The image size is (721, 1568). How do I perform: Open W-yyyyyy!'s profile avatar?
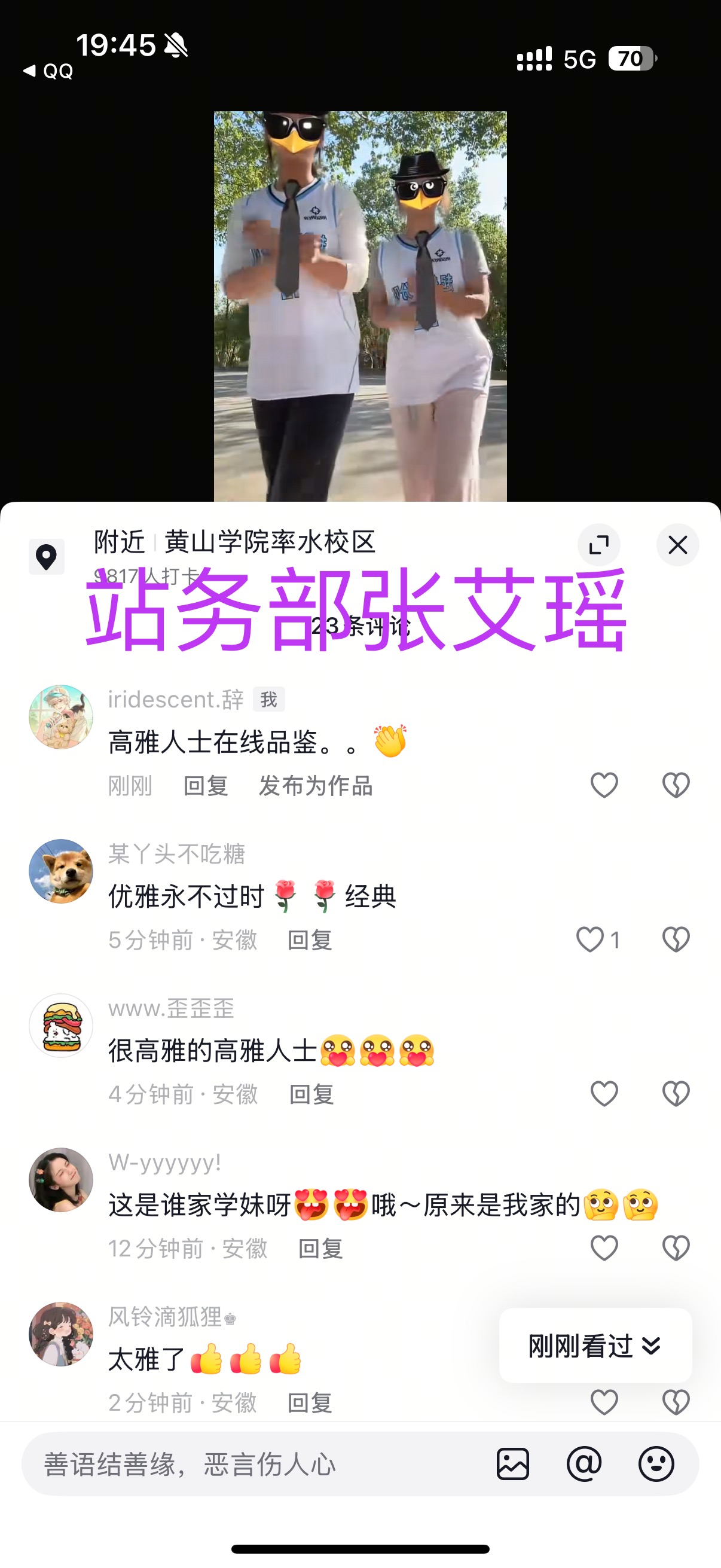coord(61,1180)
